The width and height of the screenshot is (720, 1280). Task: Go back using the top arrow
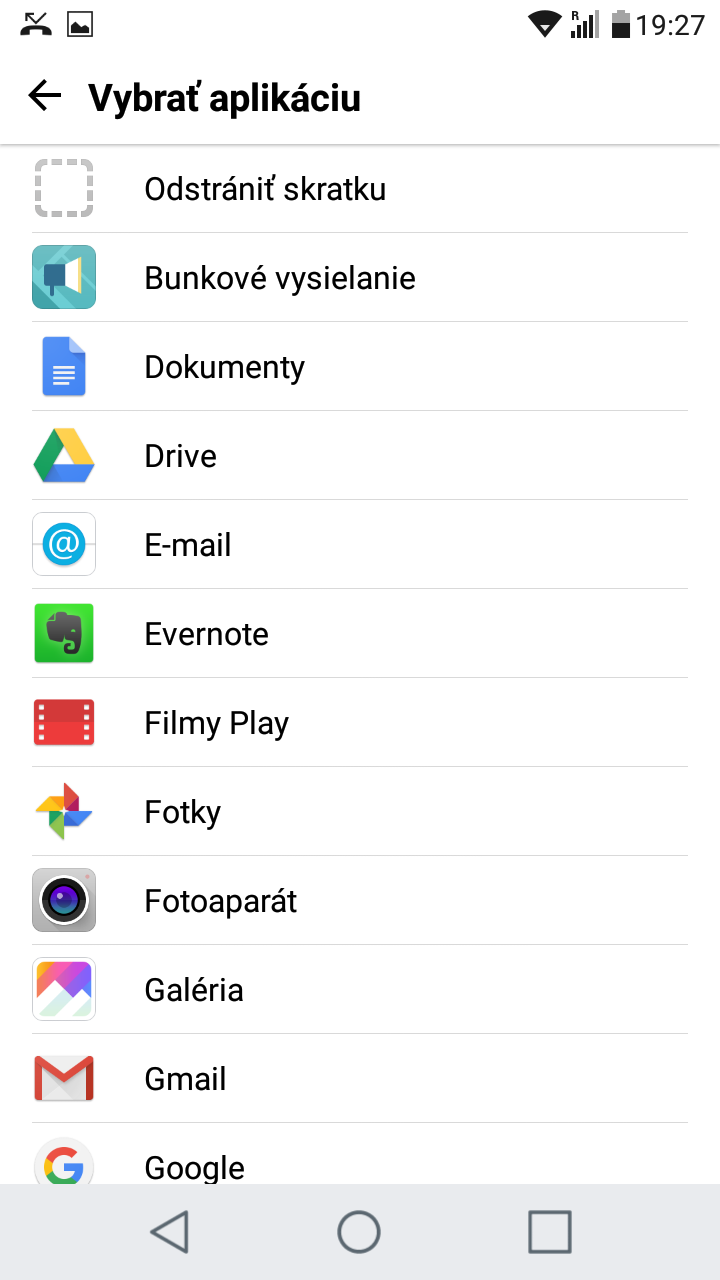pyautogui.click(x=44, y=97)
